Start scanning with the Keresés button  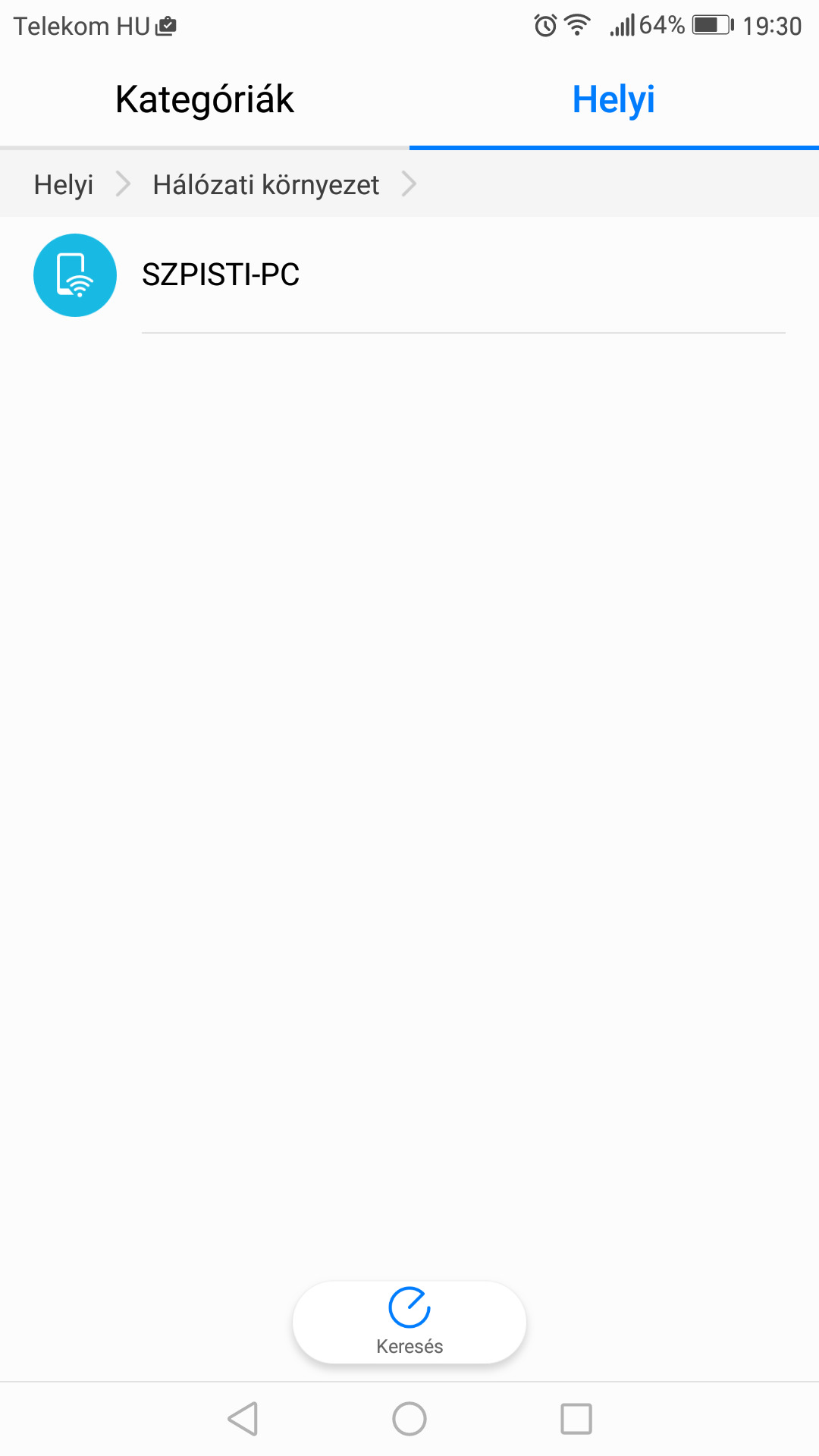(409, 1323)
